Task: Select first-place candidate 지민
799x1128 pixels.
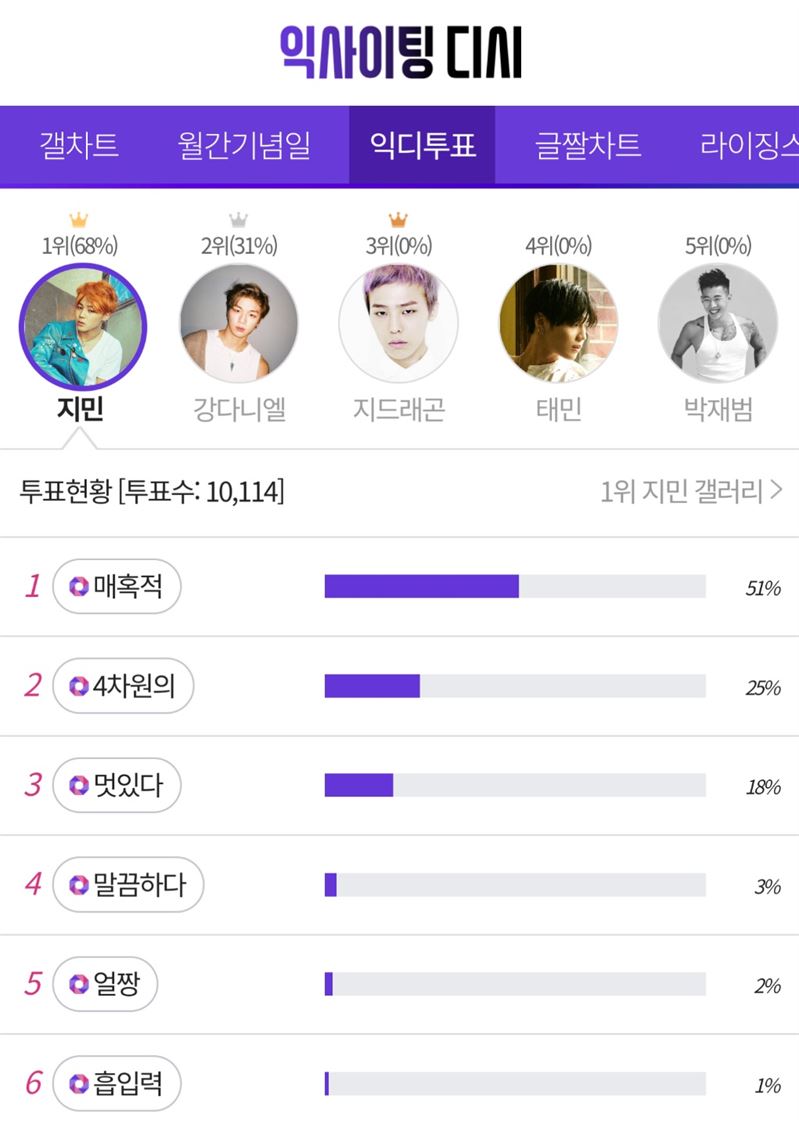Action: 83,327
